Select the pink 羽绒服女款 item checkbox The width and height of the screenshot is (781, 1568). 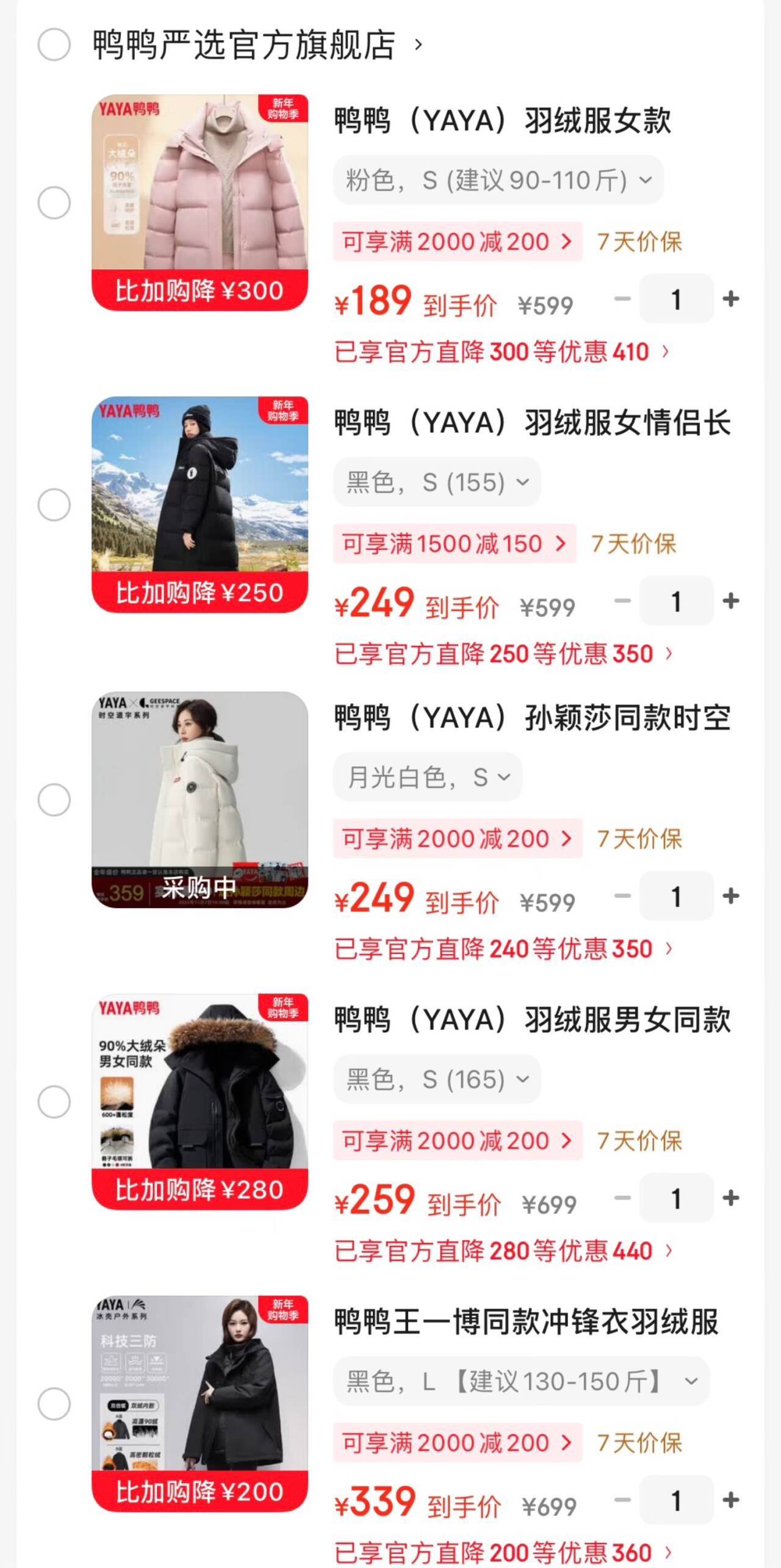[54, 203]
